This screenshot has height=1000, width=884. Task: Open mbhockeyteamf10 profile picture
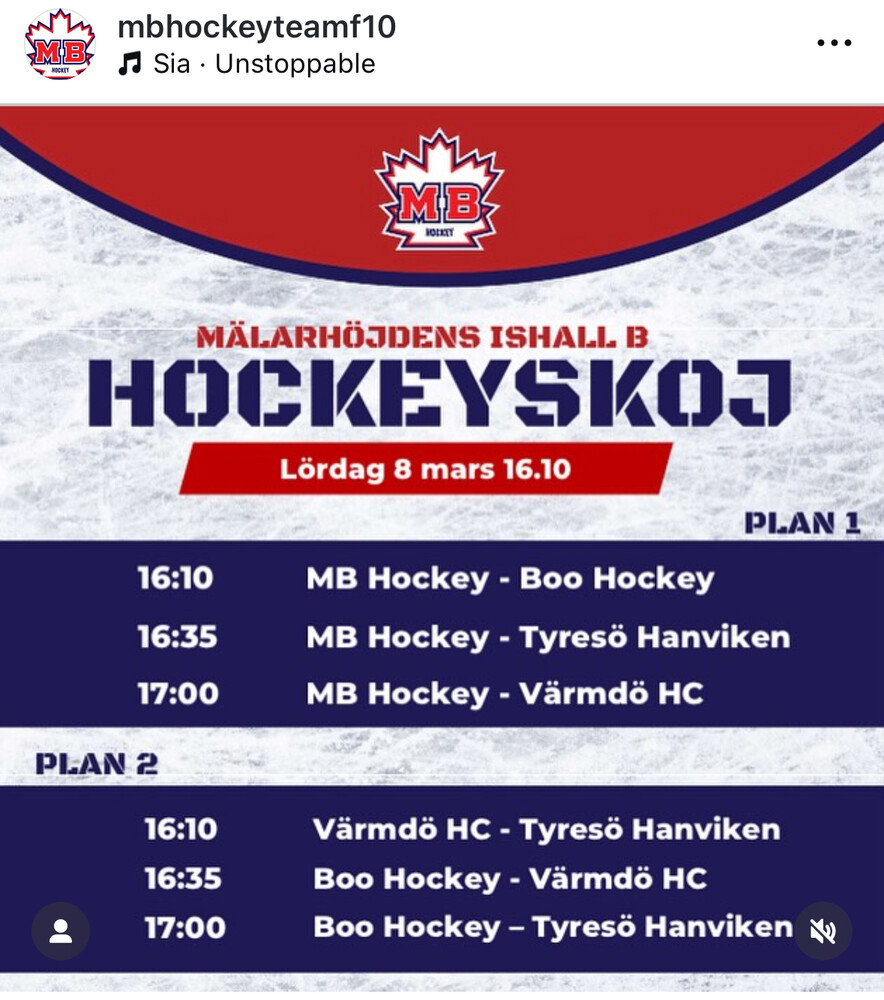60,44
